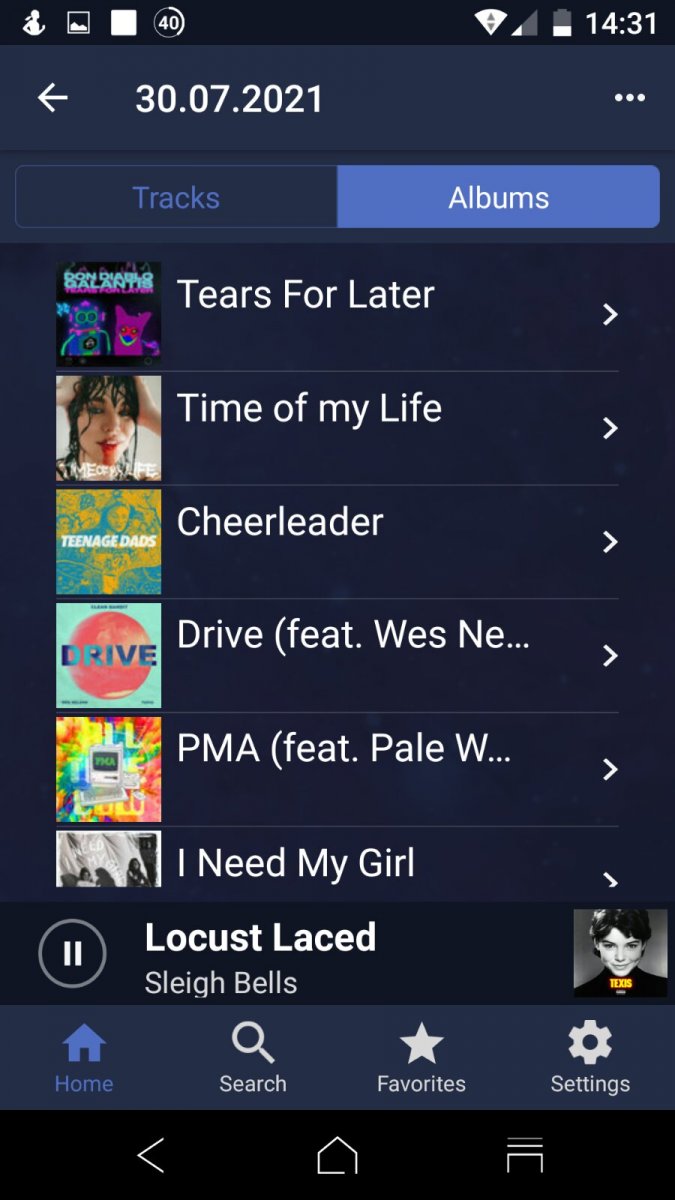Image resolution: width=675 pixels, height=1200 pixels.
Task: Open the PMA (feat. Pale W… album
Action: [x=336, y=769]
